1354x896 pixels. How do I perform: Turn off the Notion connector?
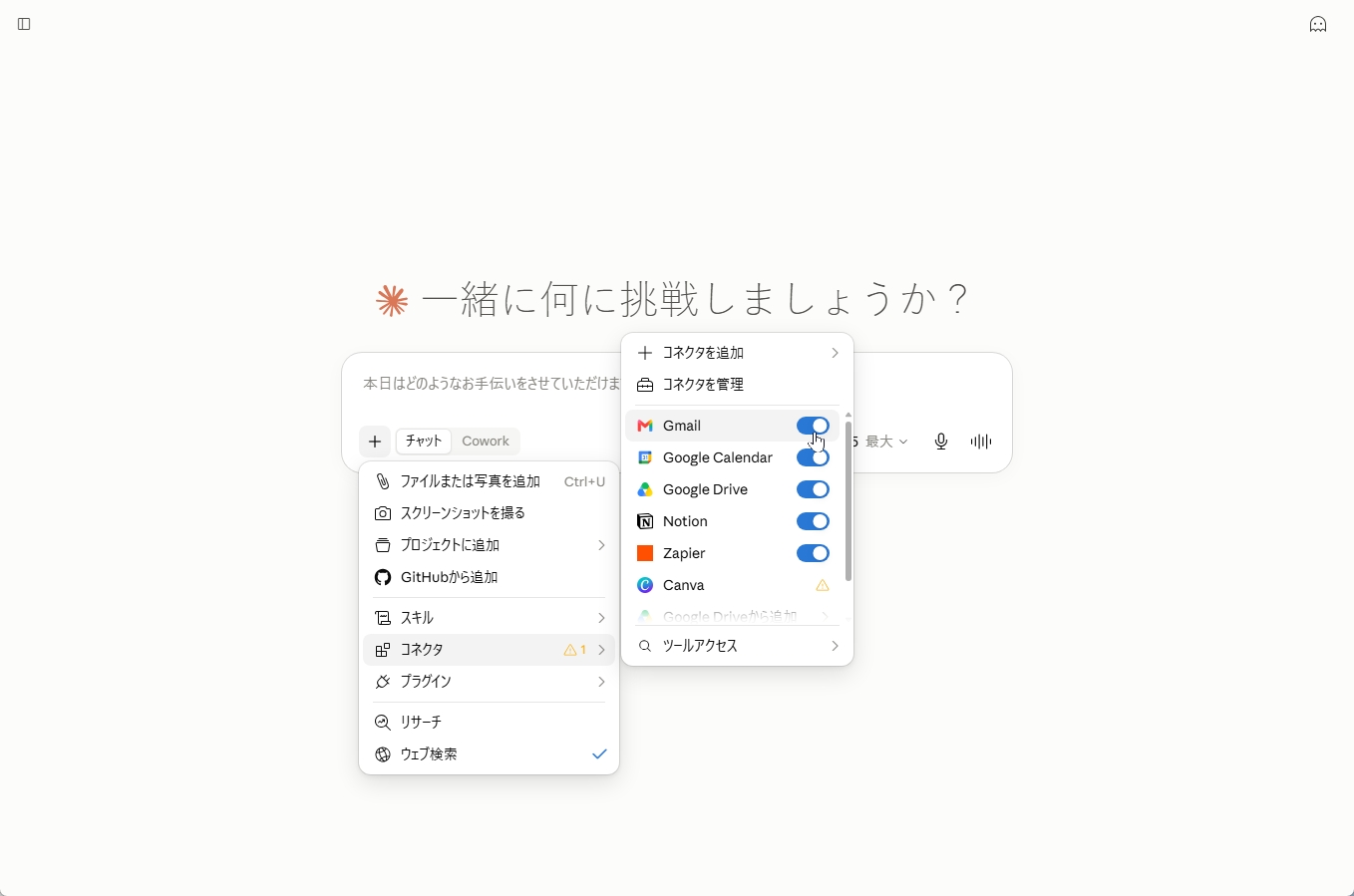[x=813, y=521]
